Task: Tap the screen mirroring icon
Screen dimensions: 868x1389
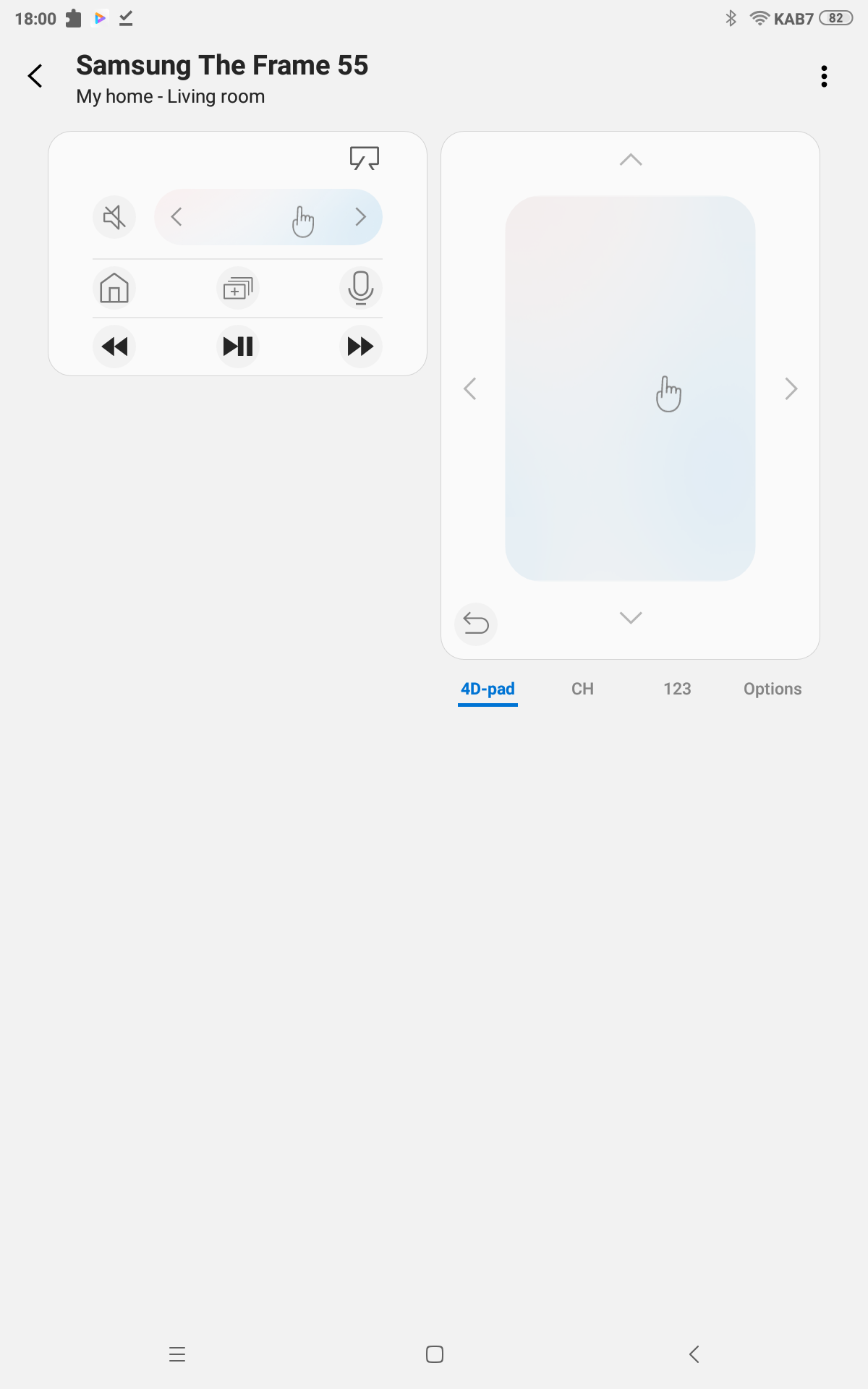Action: pos(364,158)
